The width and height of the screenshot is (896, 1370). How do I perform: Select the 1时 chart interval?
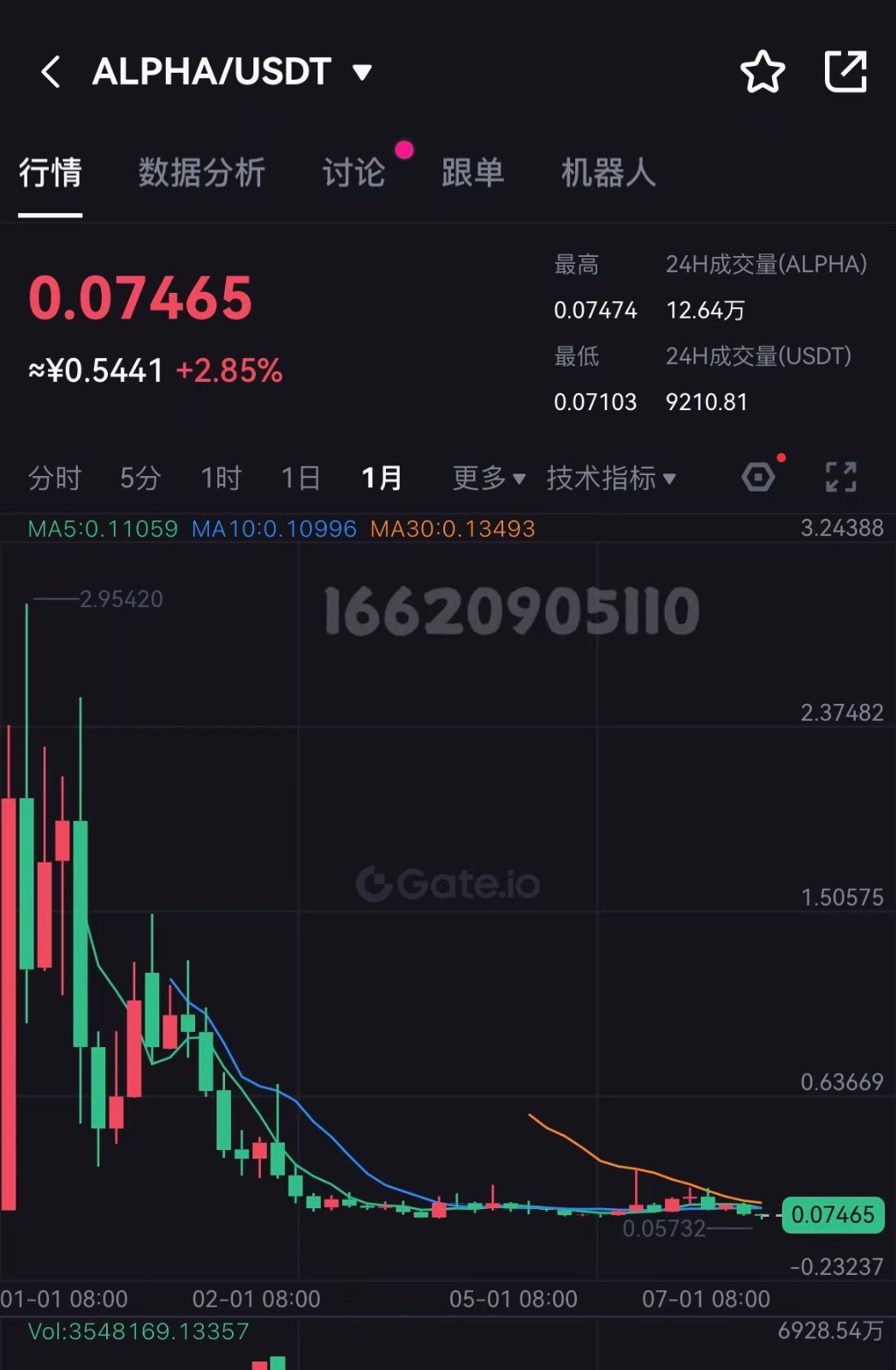click(x=221, y=478)
